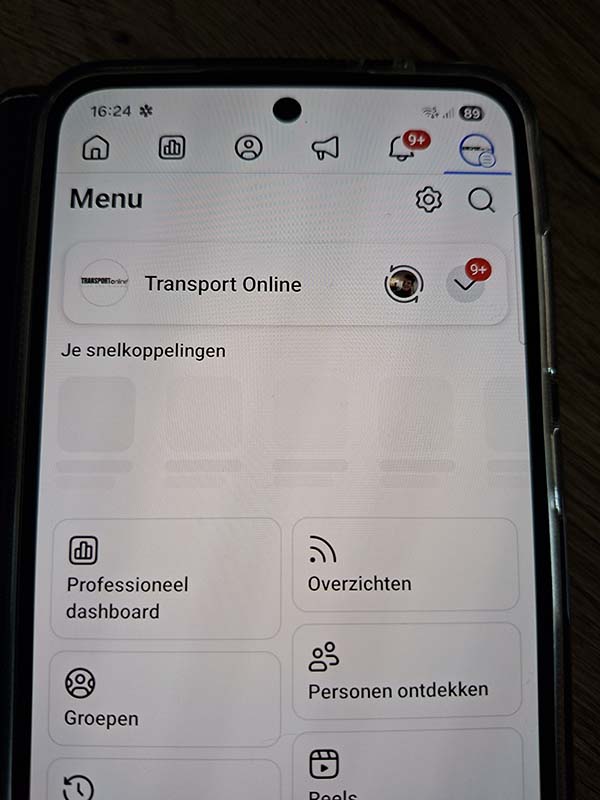Search within the menu
This screenshot has width=600, height=800.
coord(482,201)
